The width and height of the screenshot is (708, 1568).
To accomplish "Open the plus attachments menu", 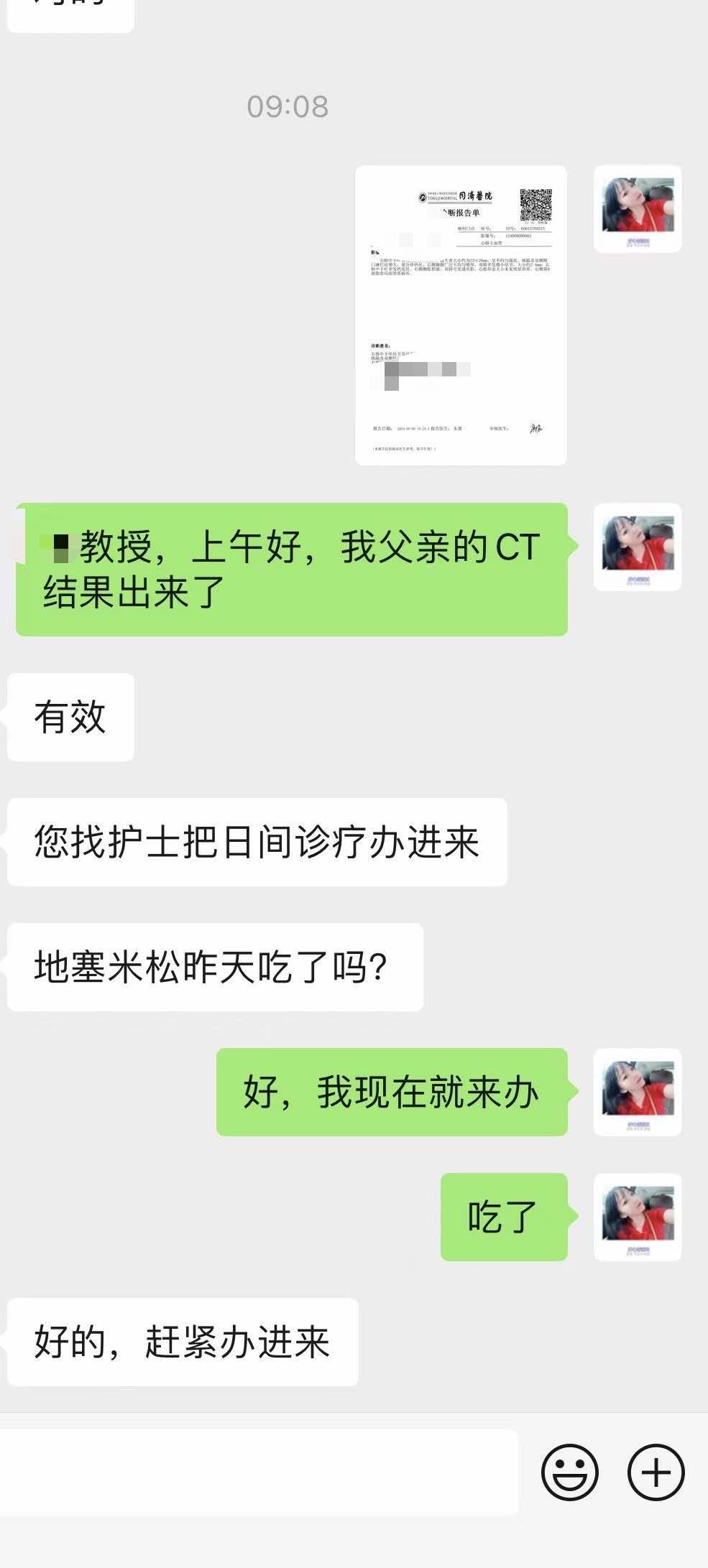I will (x=656, y=1472).
